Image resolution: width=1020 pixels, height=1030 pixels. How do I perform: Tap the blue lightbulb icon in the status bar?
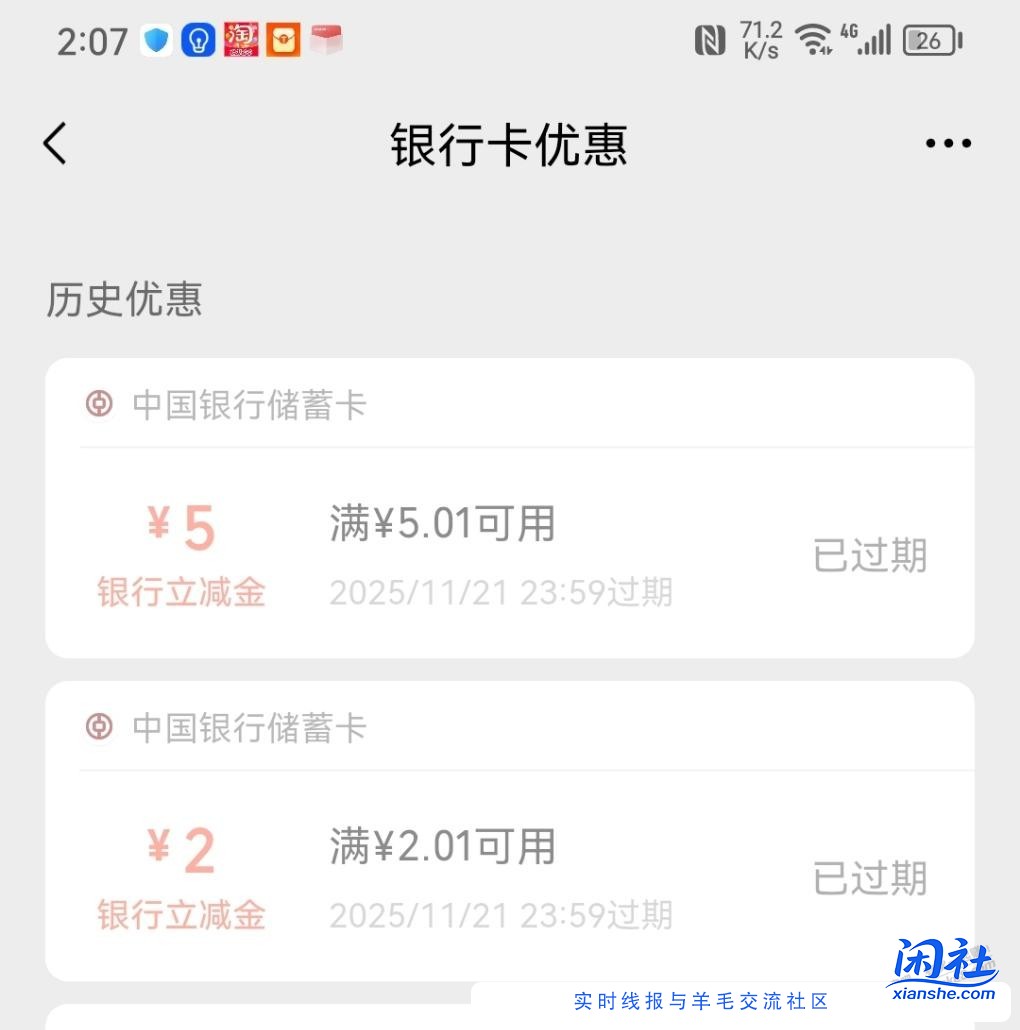coord(197,40)
